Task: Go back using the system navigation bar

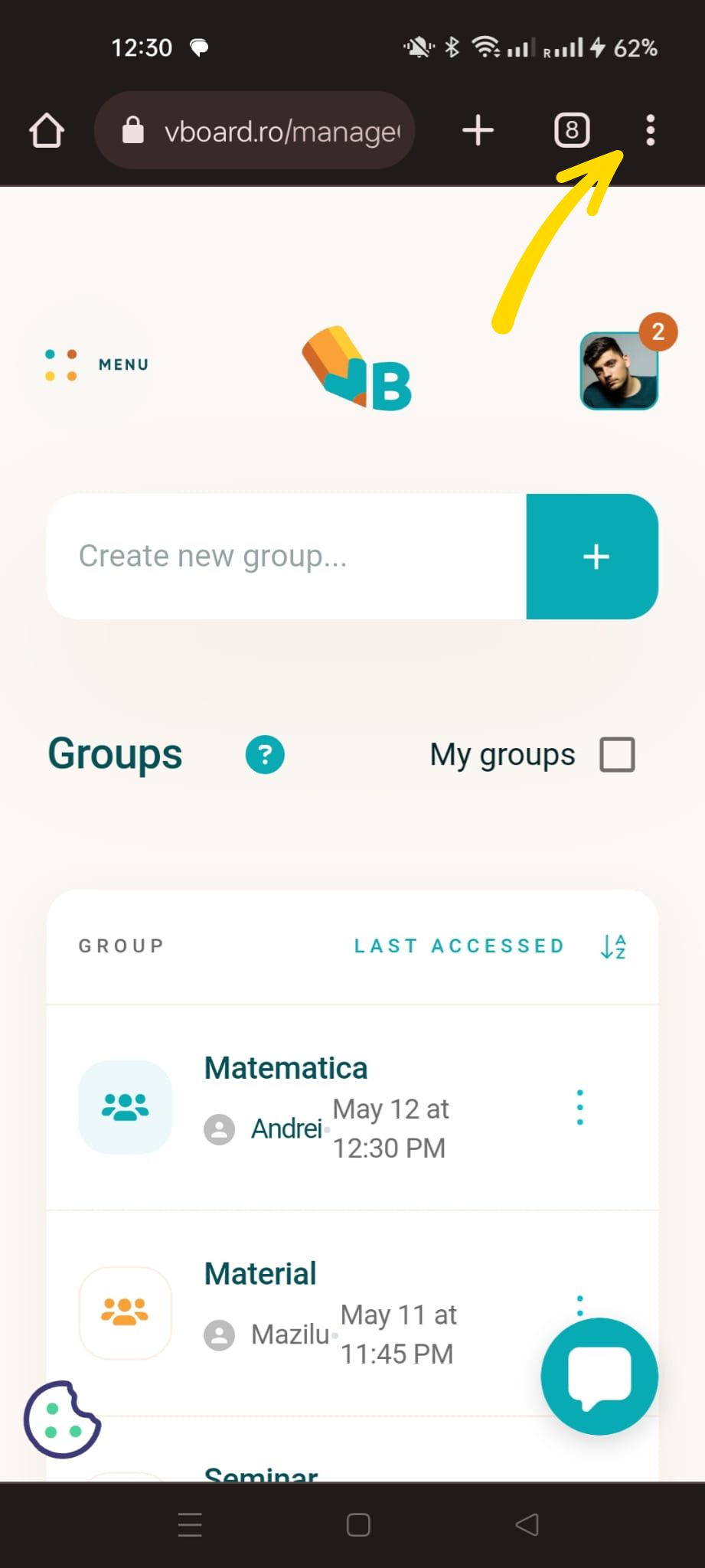Action: pos(527,1524)
